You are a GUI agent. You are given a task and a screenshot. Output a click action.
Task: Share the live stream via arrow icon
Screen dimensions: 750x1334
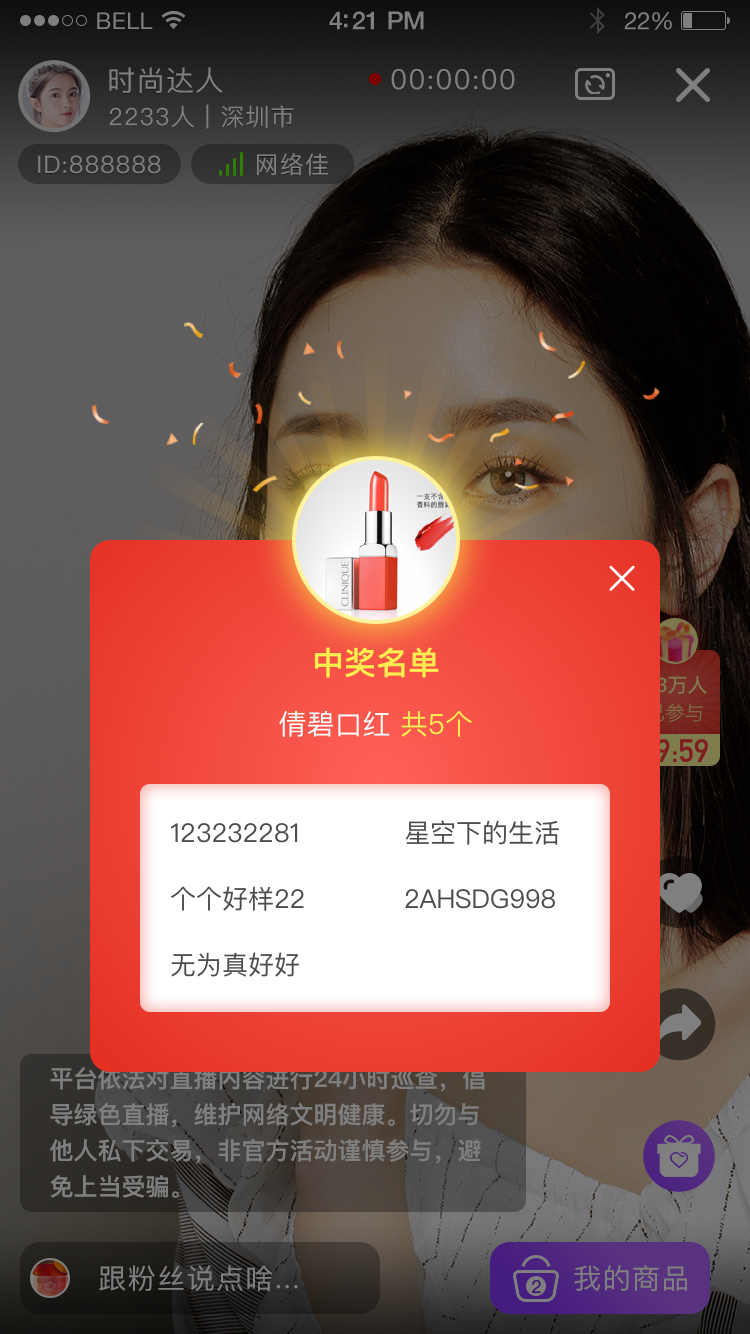(686, 1023)
